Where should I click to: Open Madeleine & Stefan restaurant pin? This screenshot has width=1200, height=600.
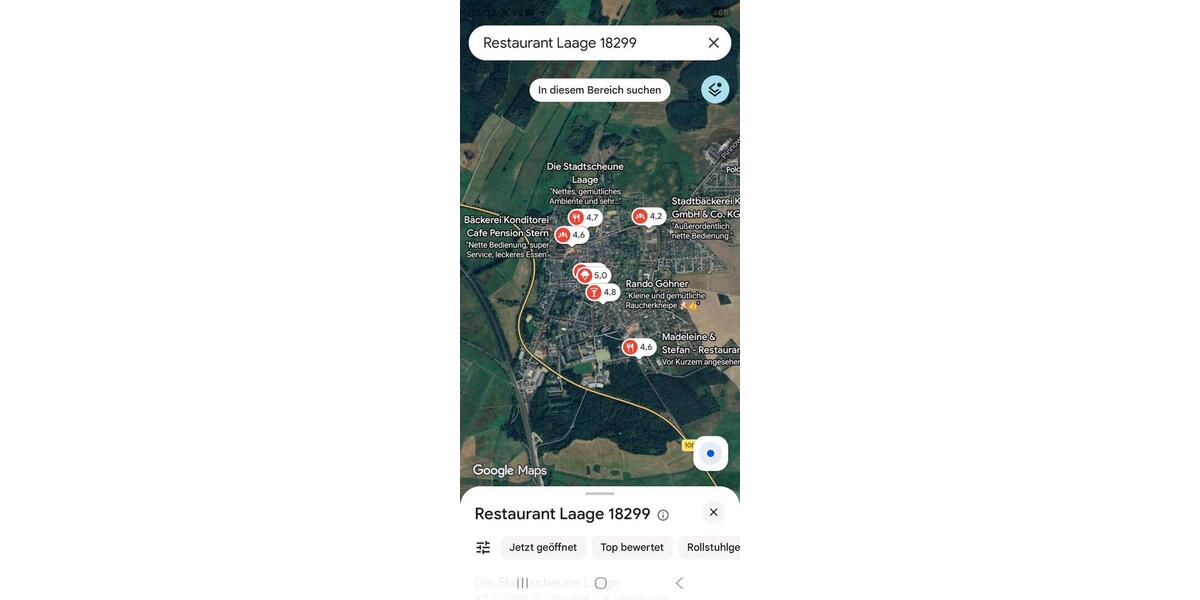point(630,347)
